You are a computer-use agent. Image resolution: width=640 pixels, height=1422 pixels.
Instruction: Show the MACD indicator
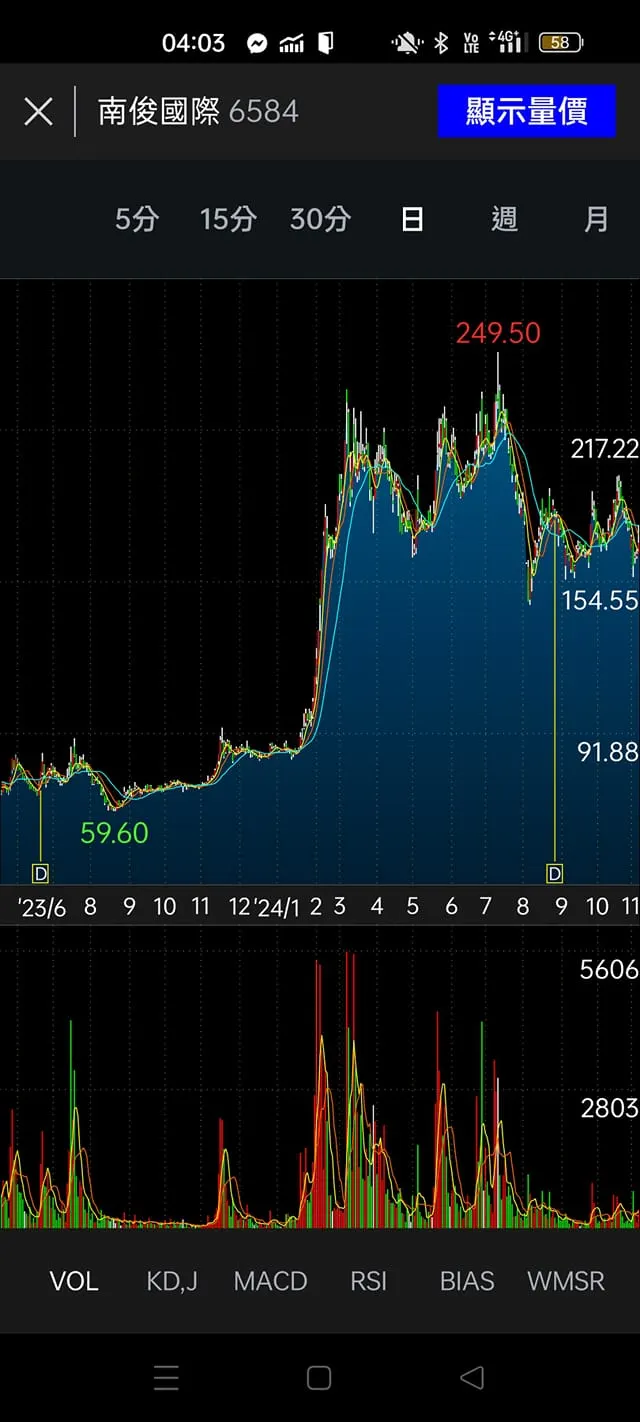(270, 1281)
